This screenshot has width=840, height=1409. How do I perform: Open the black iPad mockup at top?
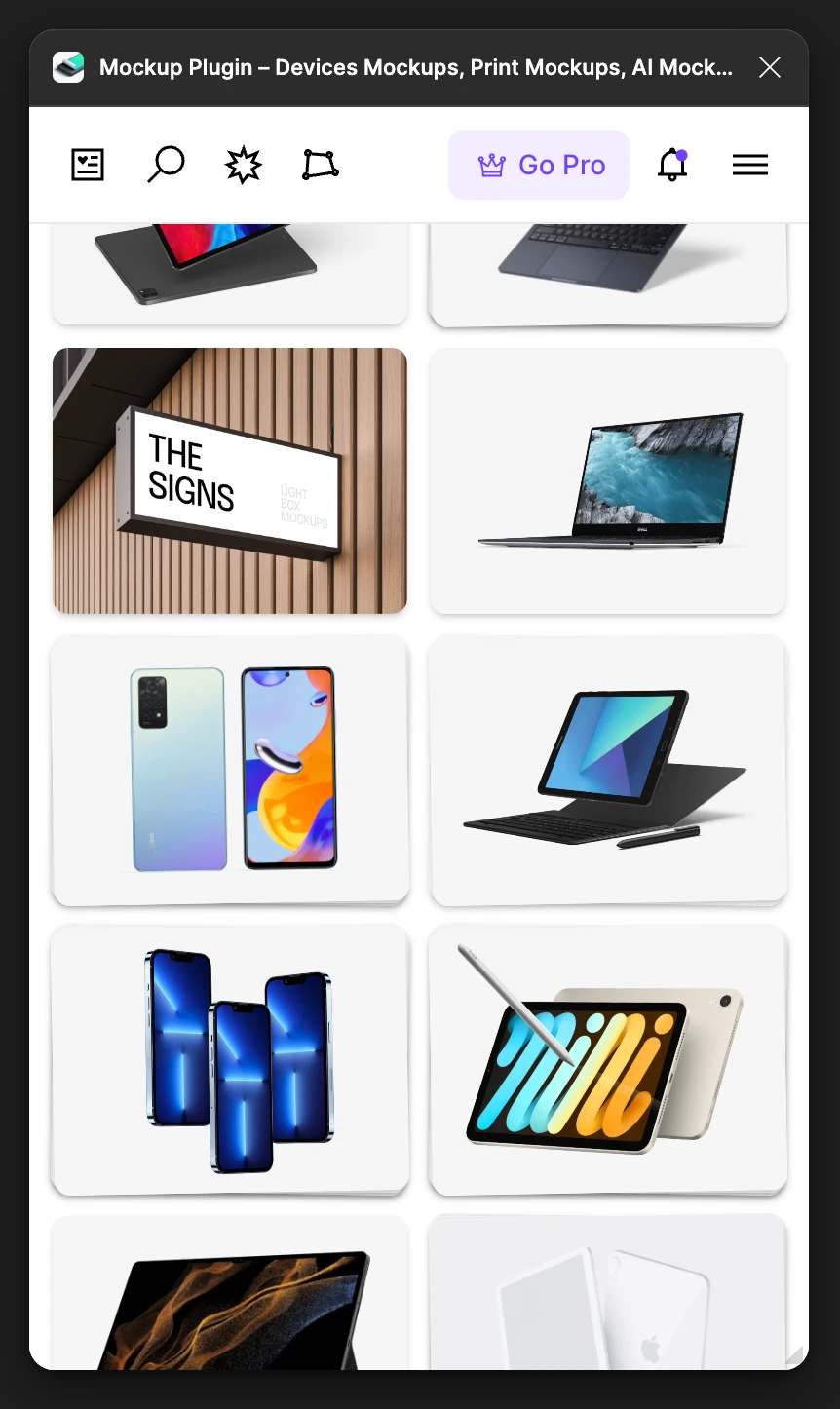(x=230, y=271)
